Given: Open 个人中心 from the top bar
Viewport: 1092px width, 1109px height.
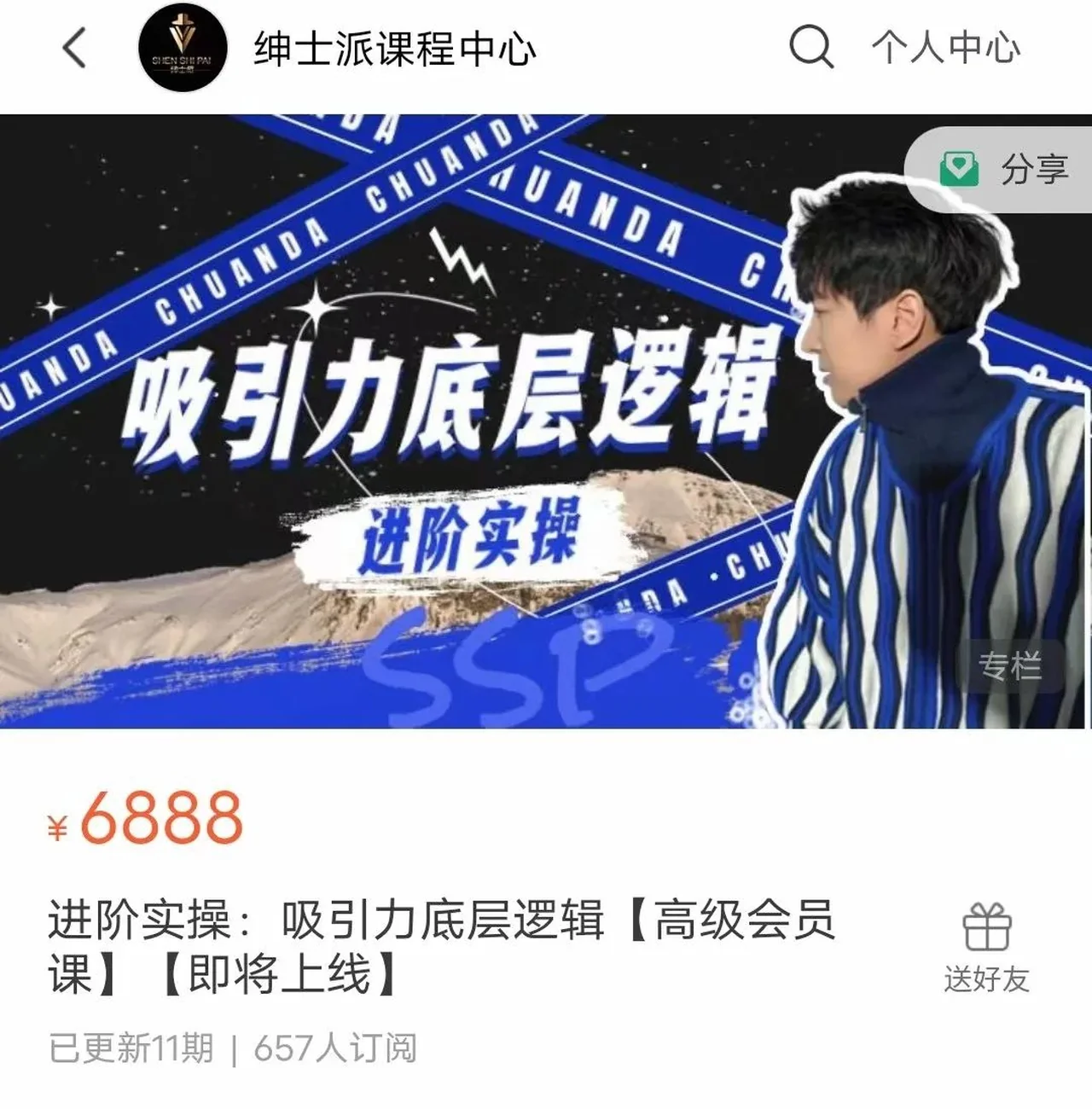Looking at the screenshot, I should 944,49.
